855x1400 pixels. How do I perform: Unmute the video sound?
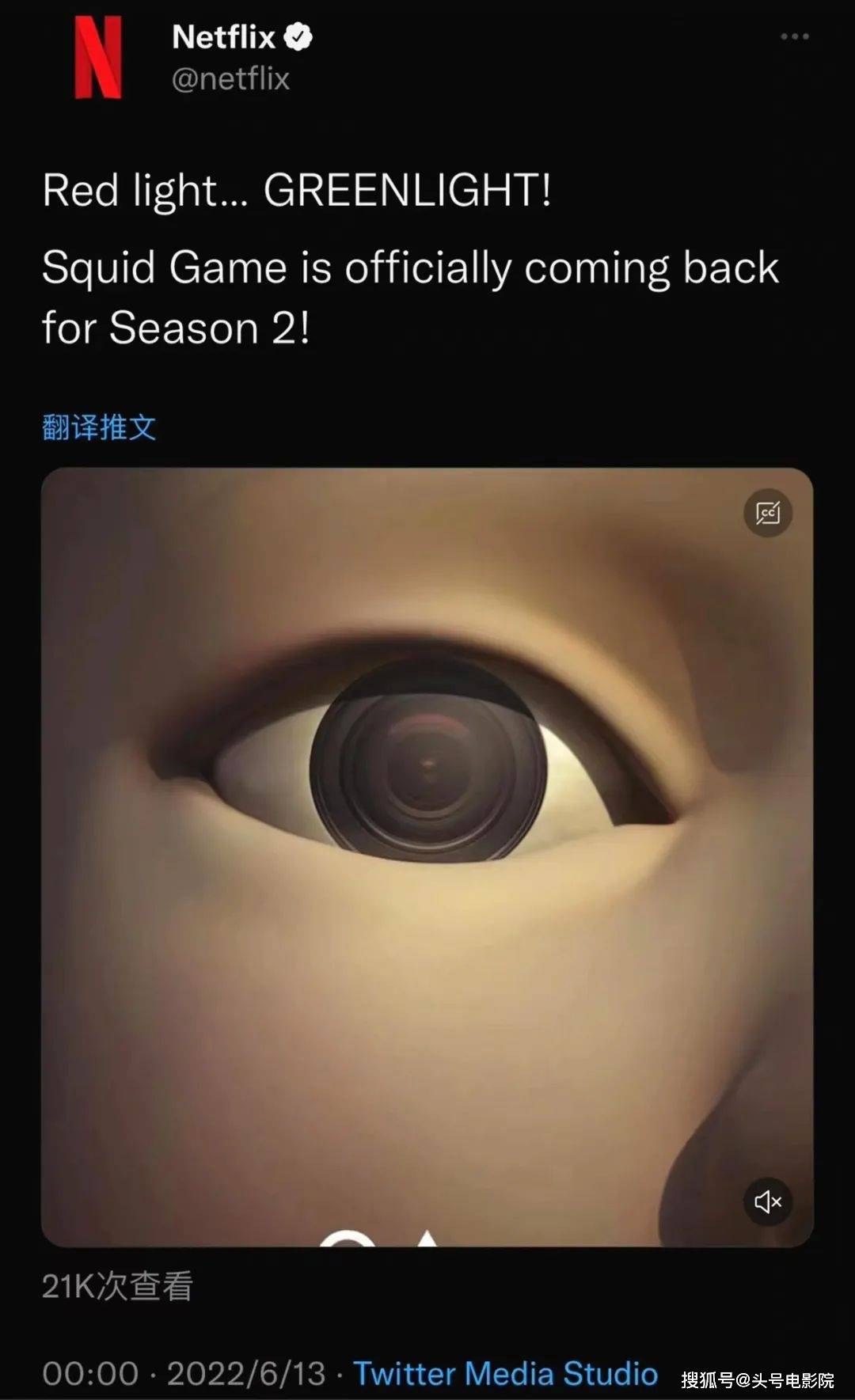tap(767, 1202)
